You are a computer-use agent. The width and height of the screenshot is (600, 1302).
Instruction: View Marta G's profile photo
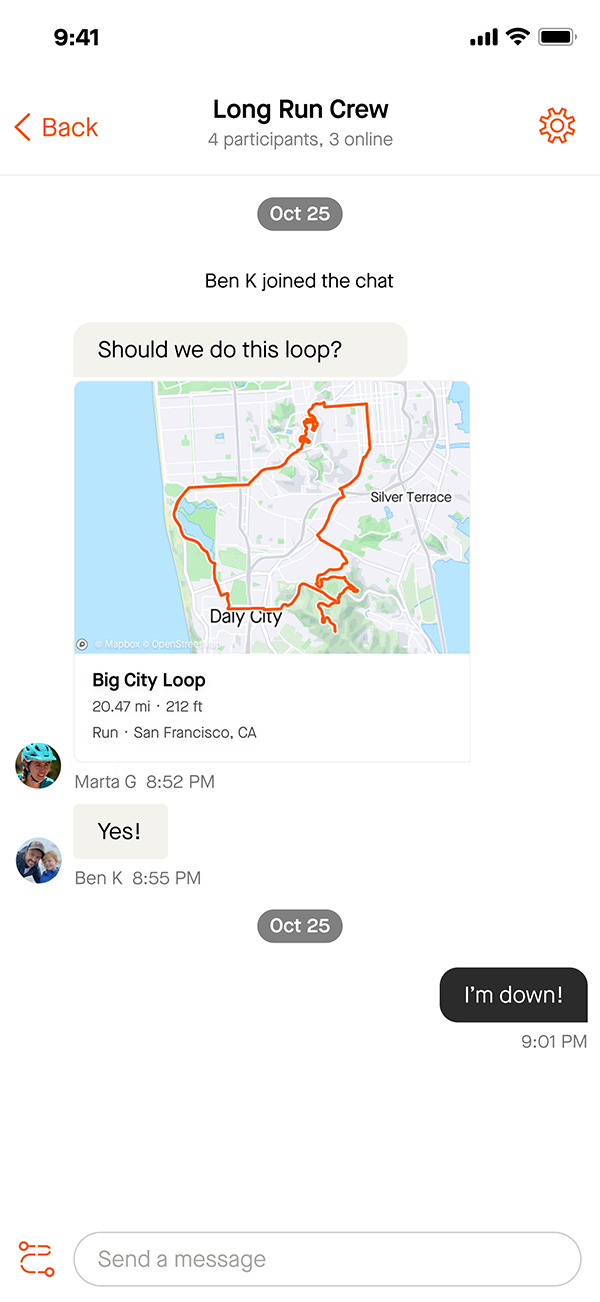click(39, 766)
